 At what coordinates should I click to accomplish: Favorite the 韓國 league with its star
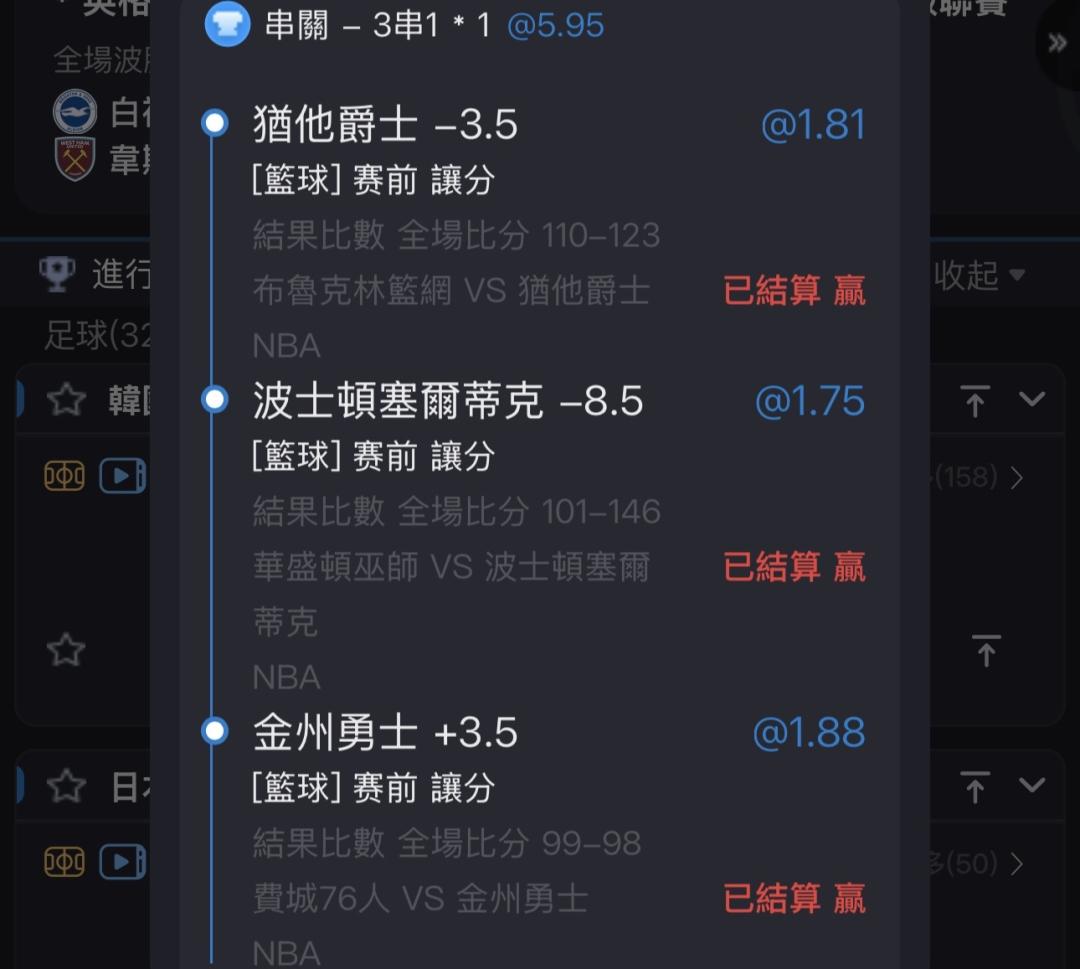67,400
